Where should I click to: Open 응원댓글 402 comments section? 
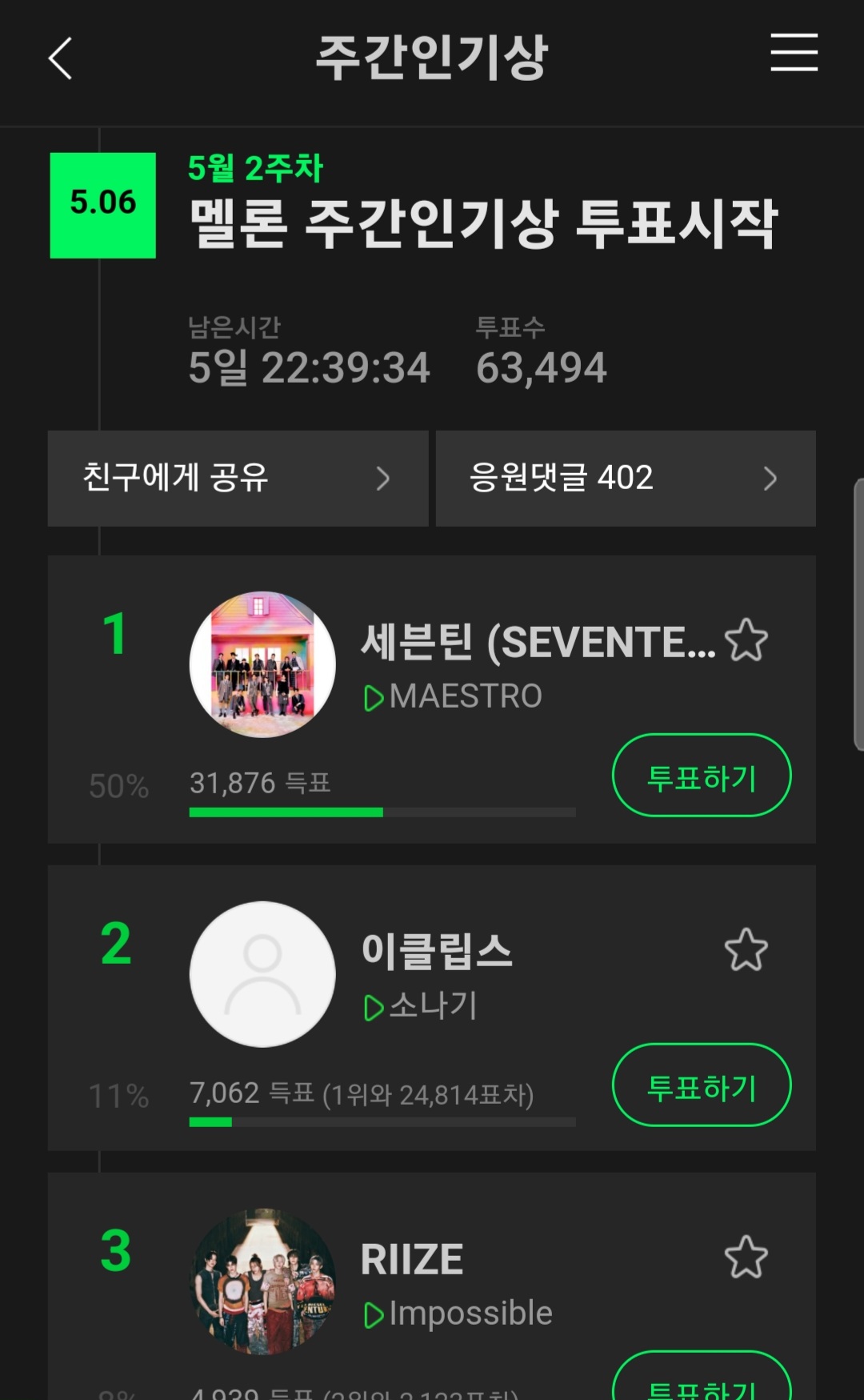626,479
